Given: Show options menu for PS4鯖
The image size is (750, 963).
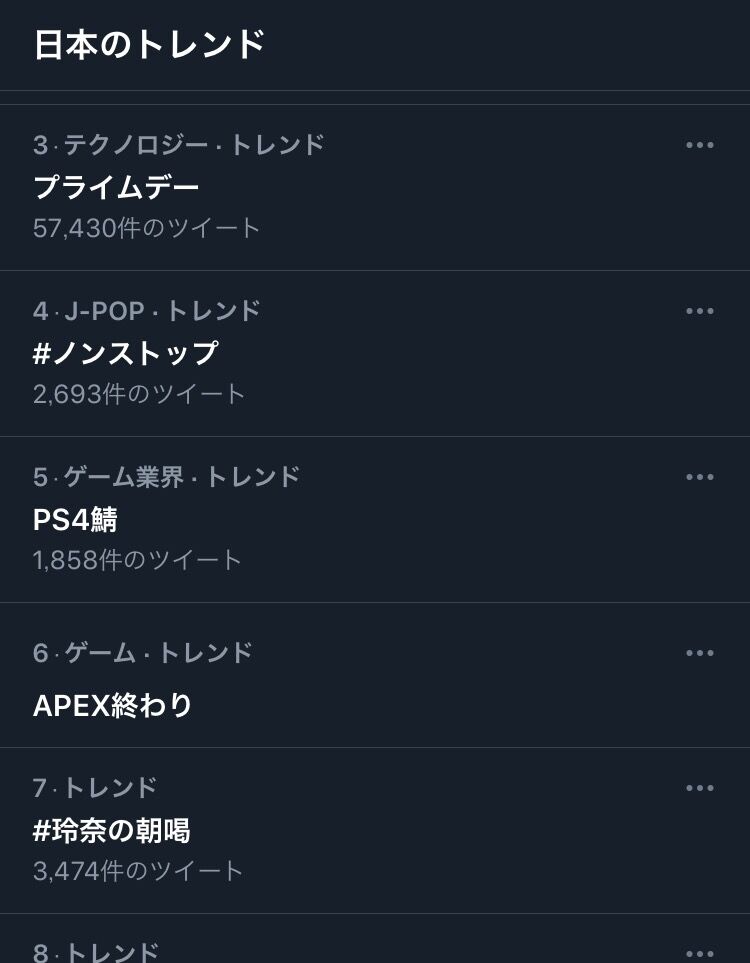Looking at the screenshot, I should pos(700,477).
